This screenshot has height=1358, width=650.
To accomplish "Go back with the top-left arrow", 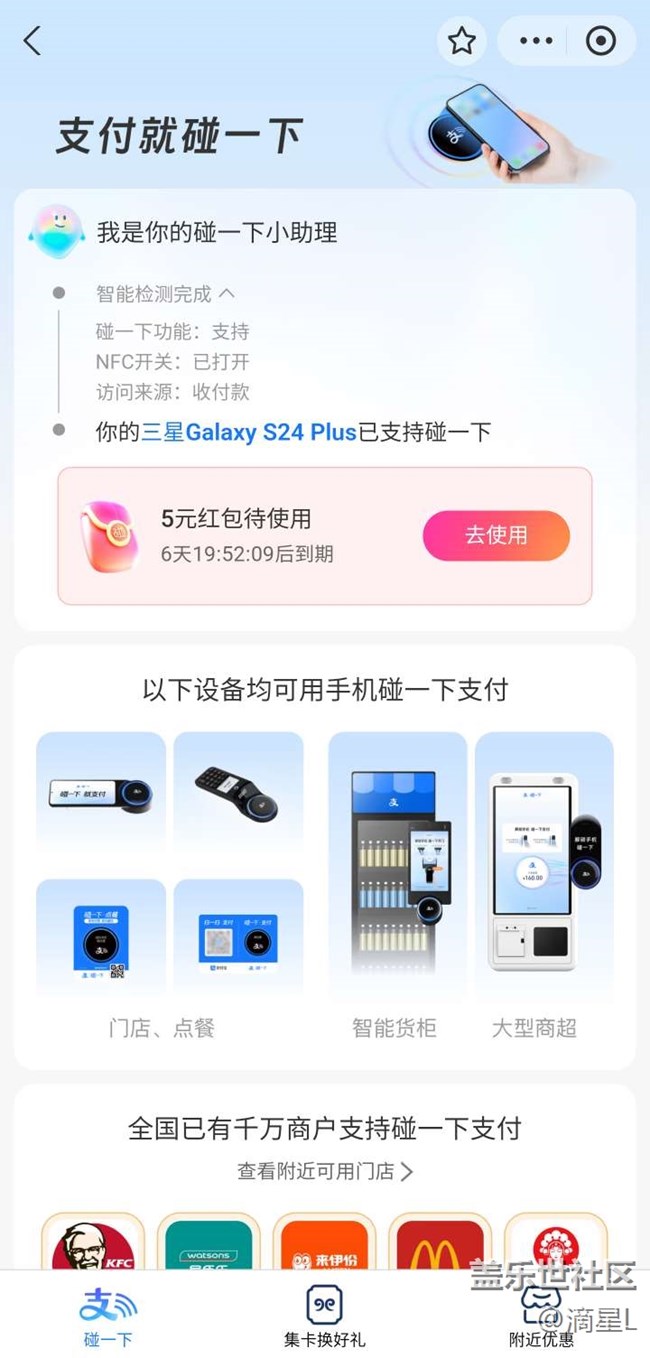I will (x=33, y=41).
